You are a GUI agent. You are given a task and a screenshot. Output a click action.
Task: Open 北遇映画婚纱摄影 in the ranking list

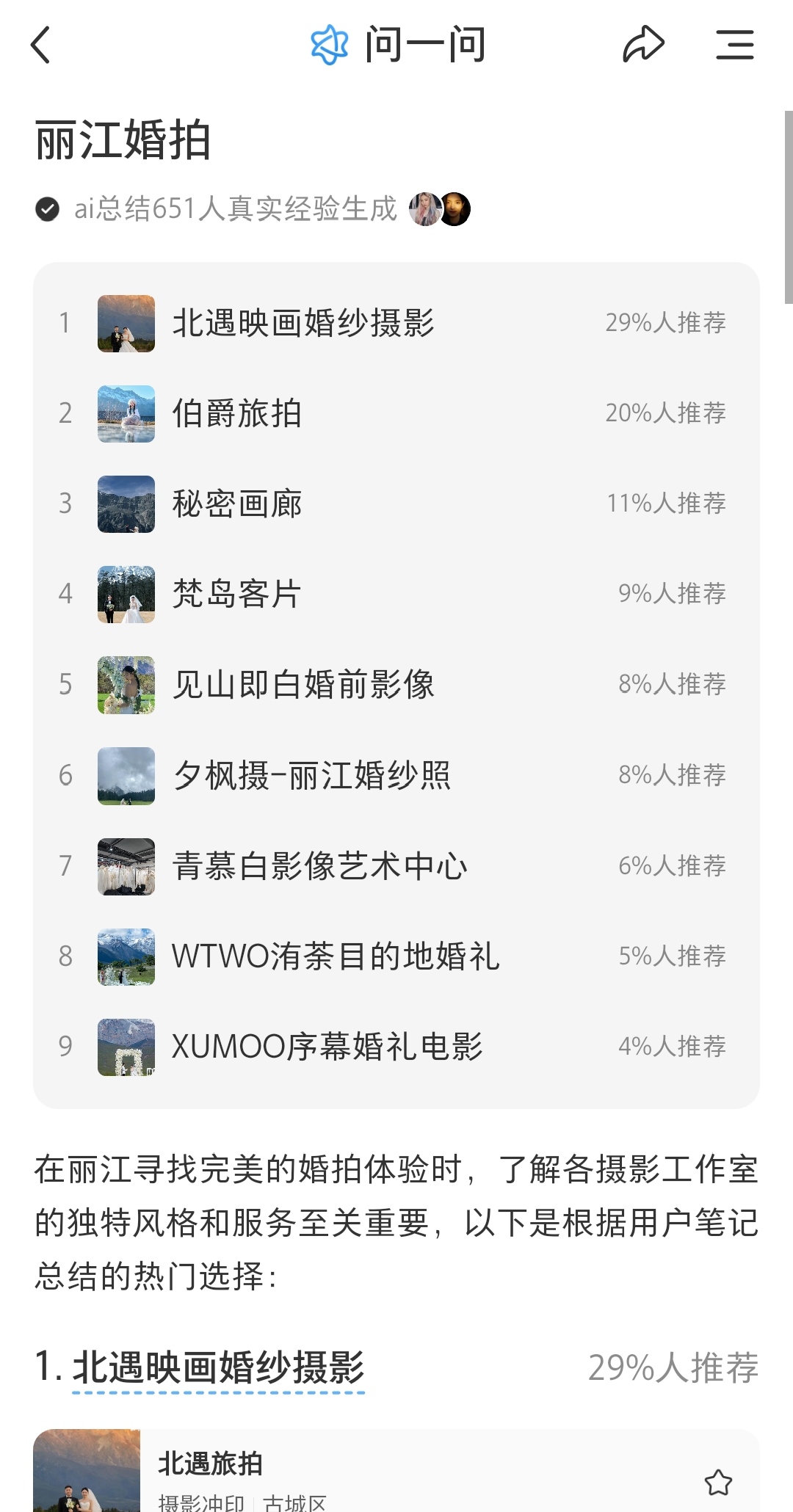tap(303, 324)
